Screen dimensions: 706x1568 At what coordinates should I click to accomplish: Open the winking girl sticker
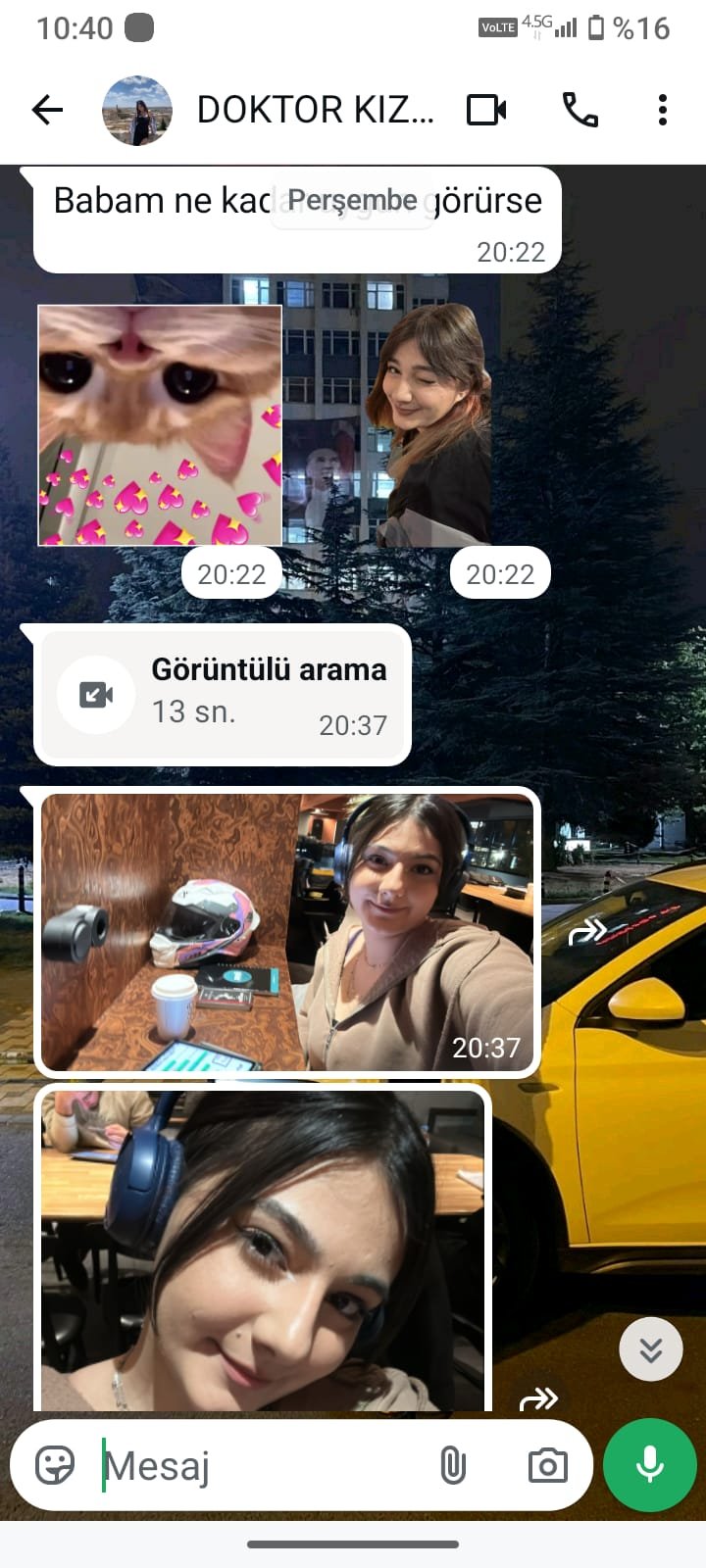(429, 424)
